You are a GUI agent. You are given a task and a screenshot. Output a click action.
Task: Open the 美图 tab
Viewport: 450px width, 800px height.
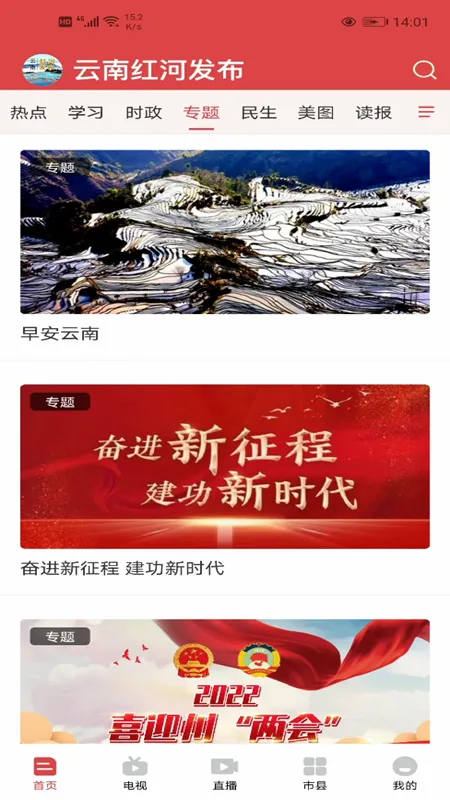316,112
